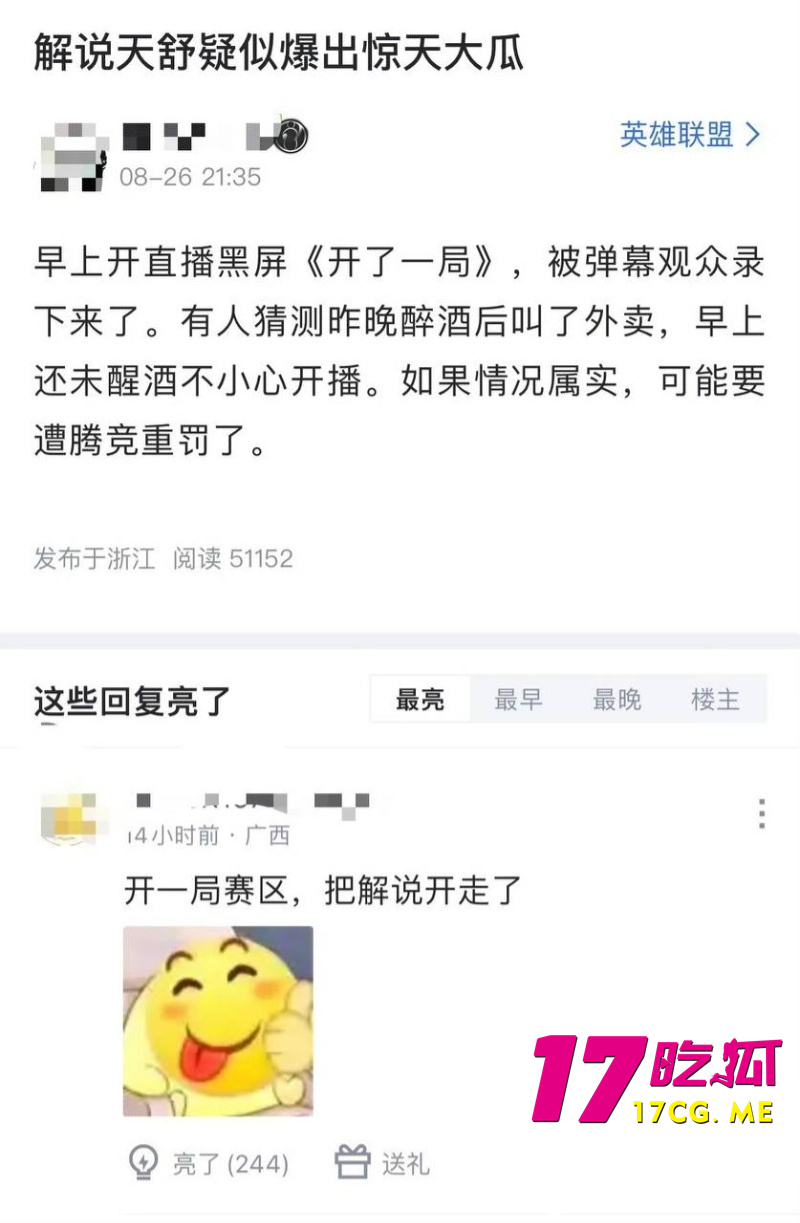
Task: Keep 最亮 tab selected by clicking it
Action: (419, 700)
